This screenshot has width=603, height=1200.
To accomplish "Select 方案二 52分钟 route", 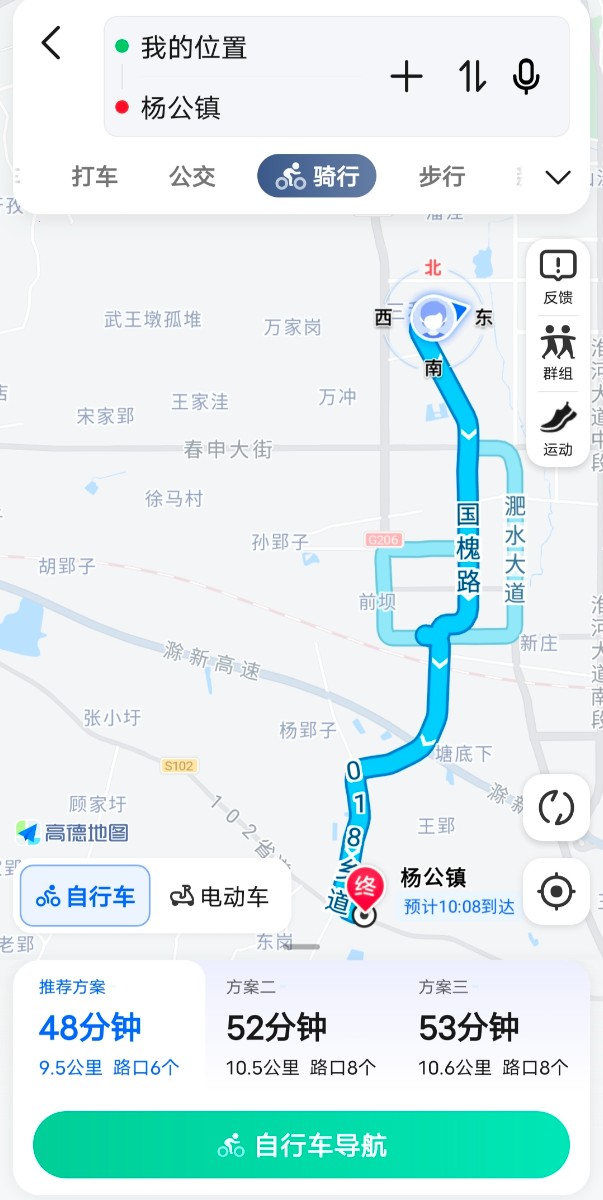I will pos(300,1027).
